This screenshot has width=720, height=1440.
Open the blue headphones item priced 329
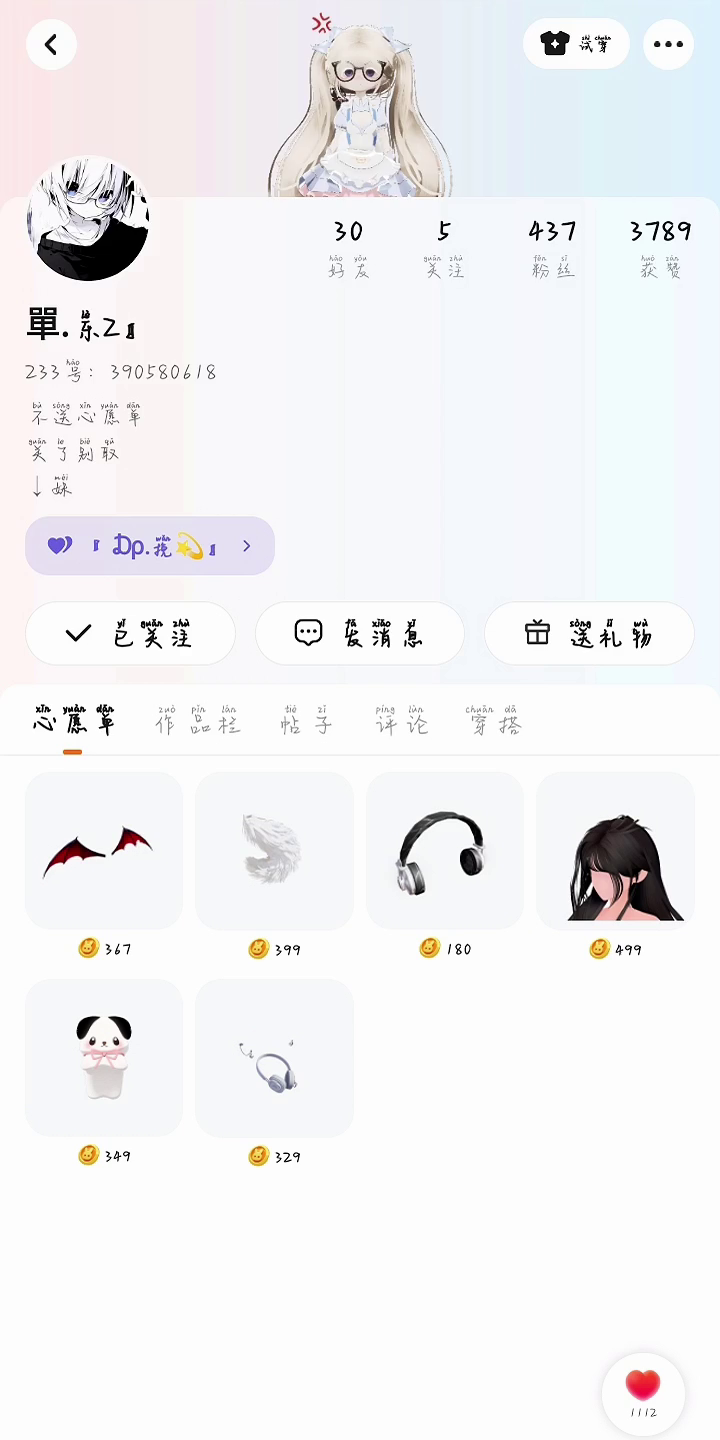point(274,1058)
